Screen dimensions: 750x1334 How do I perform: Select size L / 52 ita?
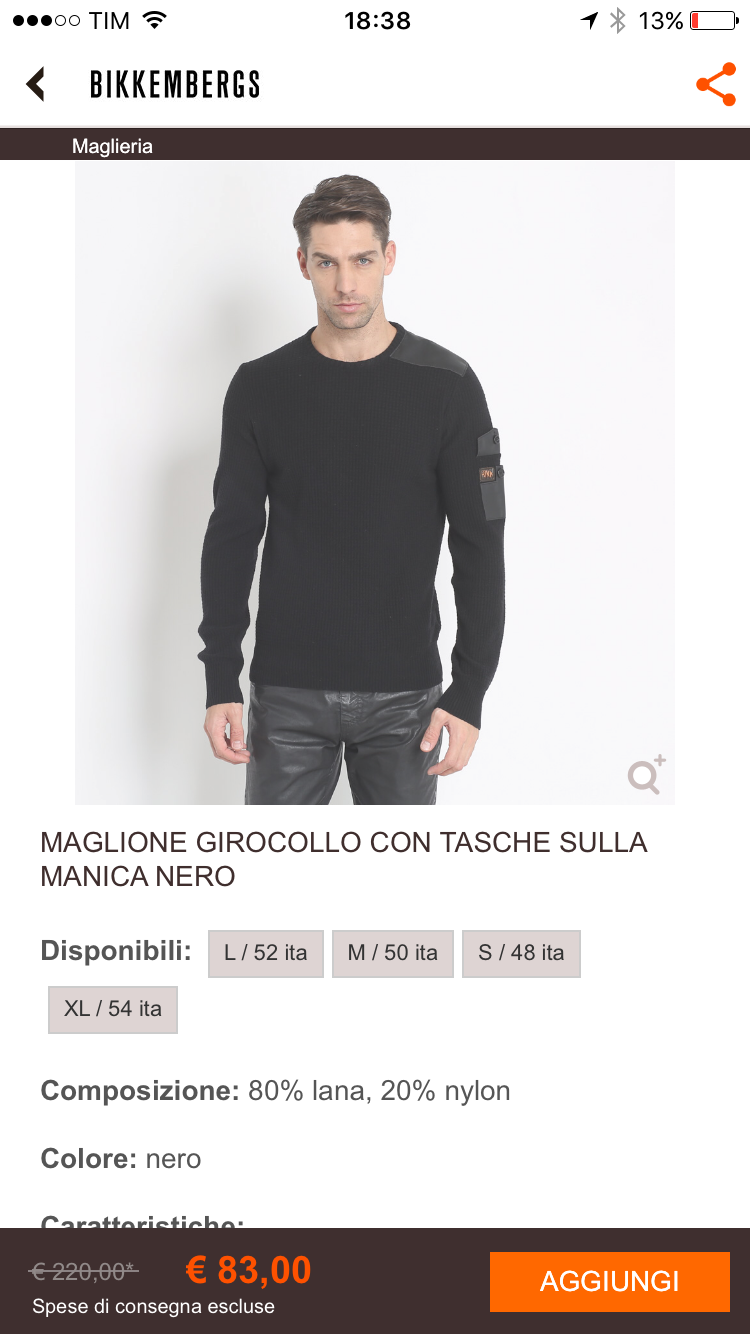pyautogui.click(x=266, y=953)
